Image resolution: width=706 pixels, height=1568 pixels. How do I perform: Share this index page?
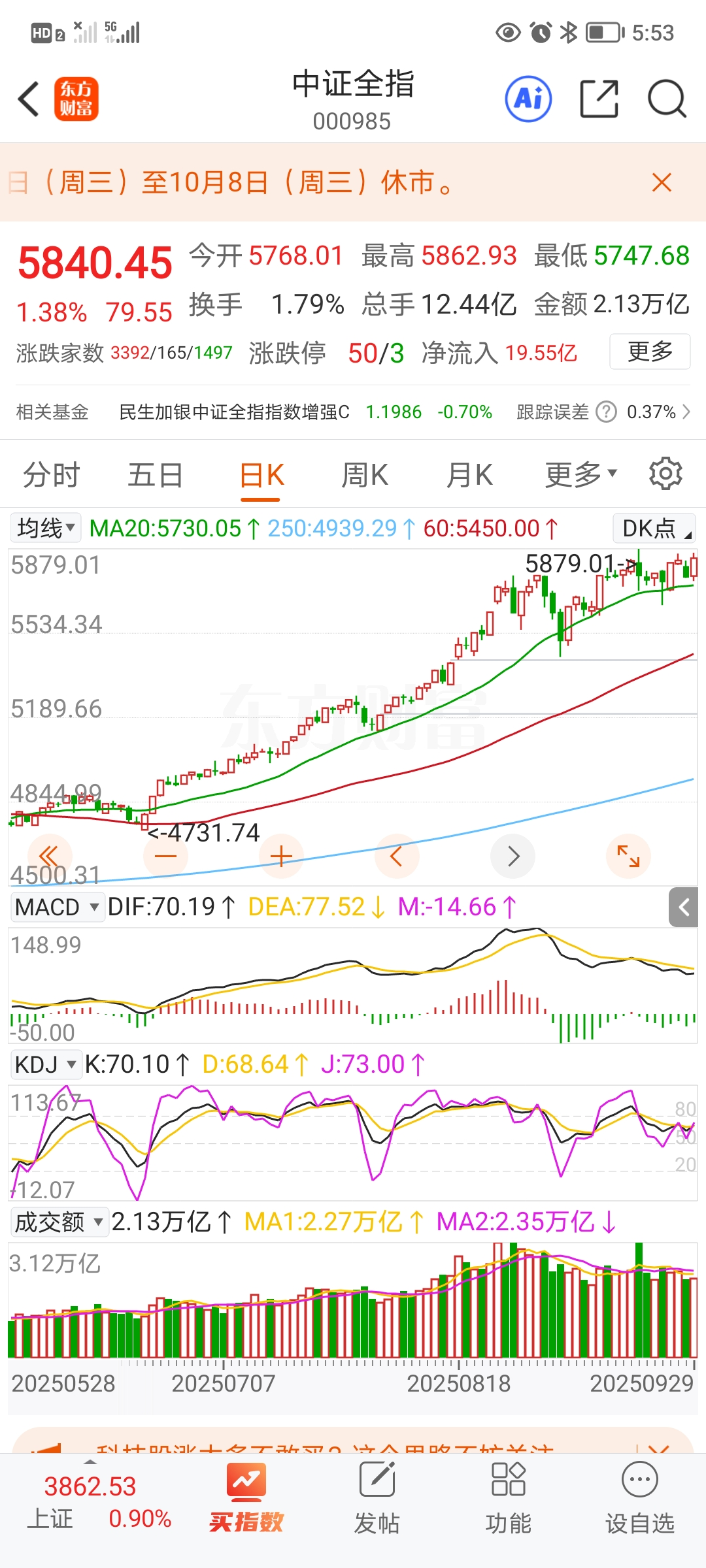pyautogui.click(x=599, y=99)
